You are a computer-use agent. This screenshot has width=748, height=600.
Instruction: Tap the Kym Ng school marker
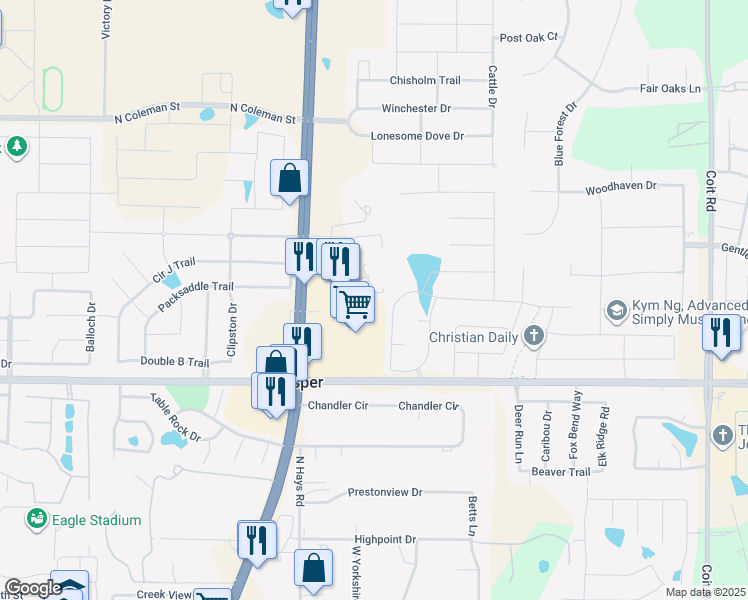point(616,309)
